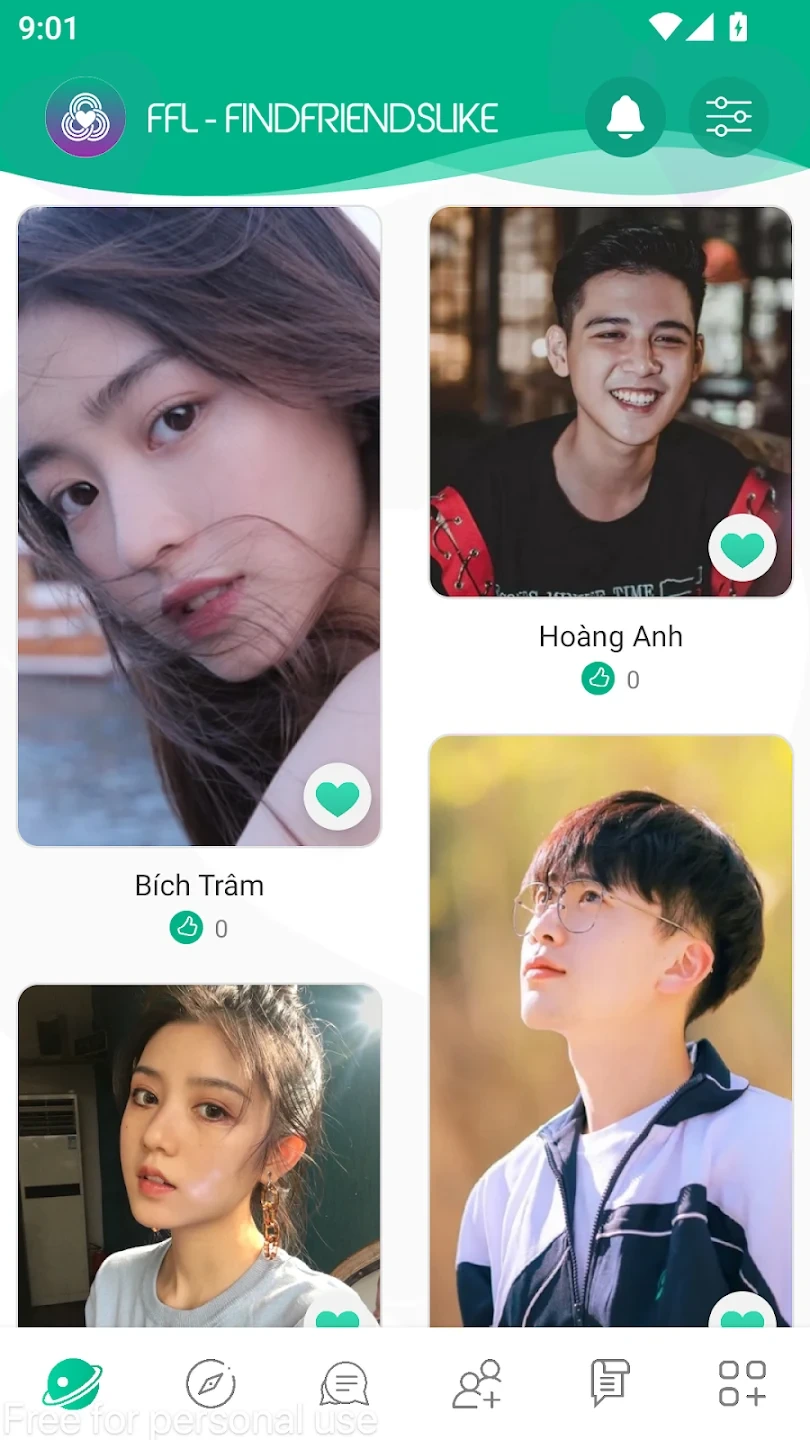
Task: Open the chat messages tab
Action: pyautogui.click(x=344, y=1384)
